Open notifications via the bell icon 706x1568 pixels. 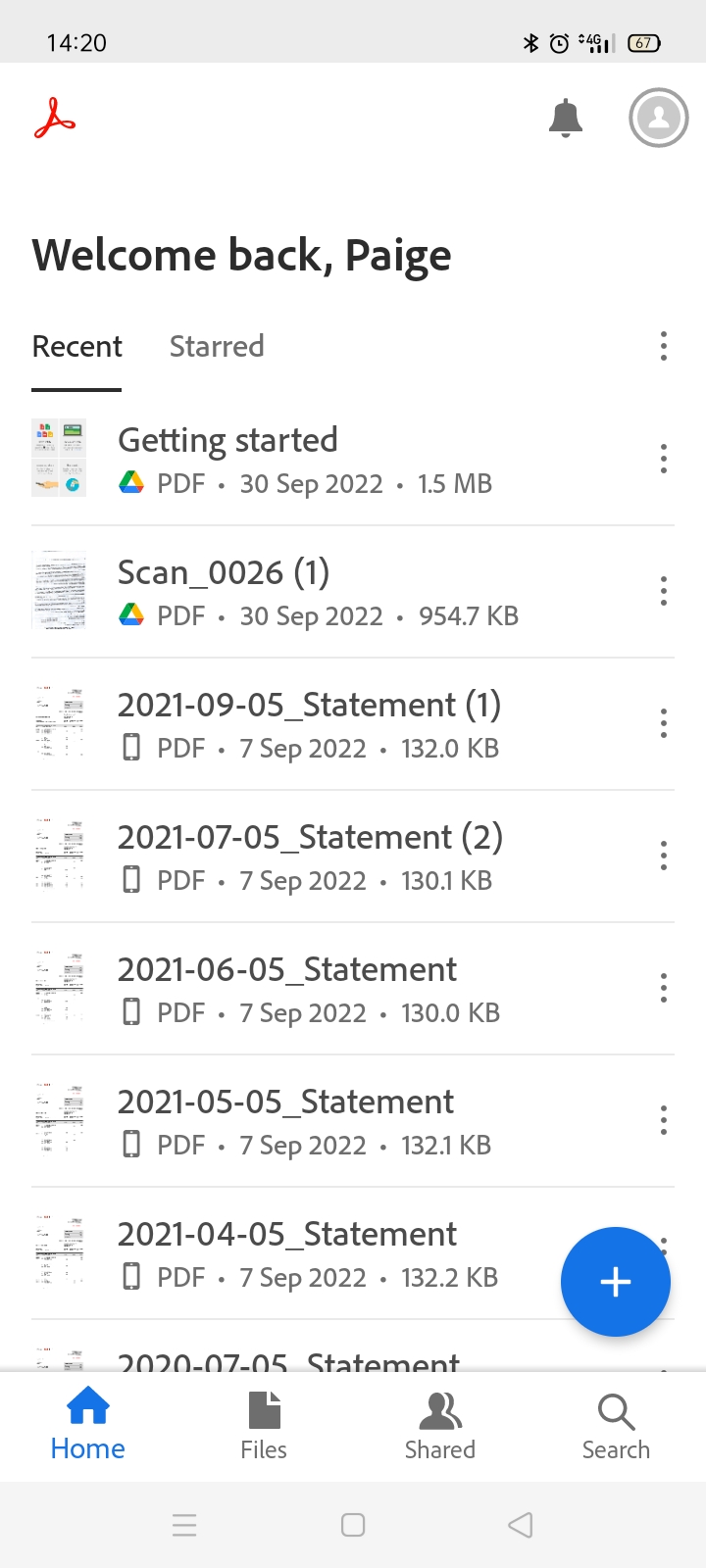[565, 117]
